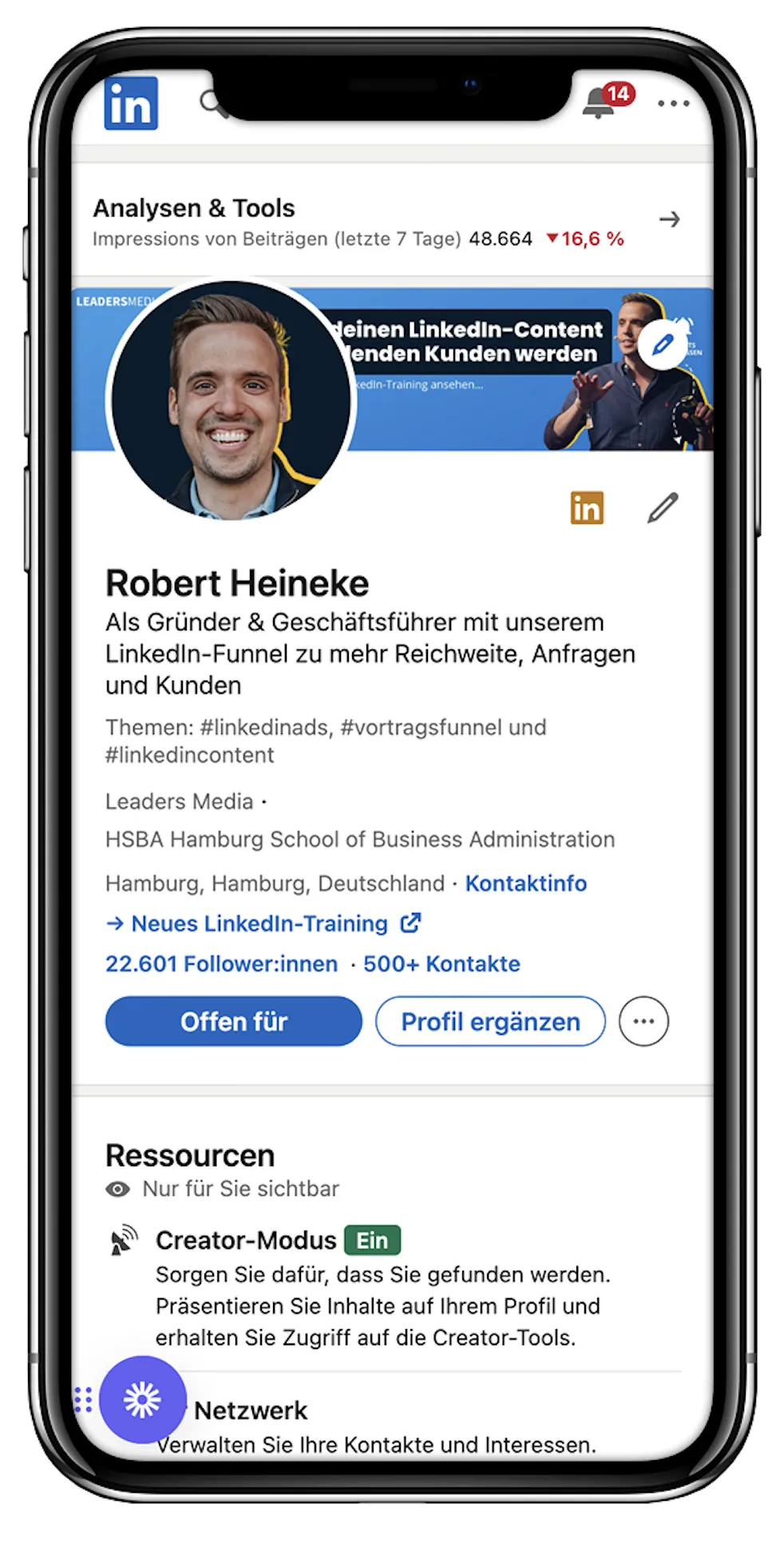
Task: View 22.601 Follower:innen list
Action: click(x=222, y=964)
